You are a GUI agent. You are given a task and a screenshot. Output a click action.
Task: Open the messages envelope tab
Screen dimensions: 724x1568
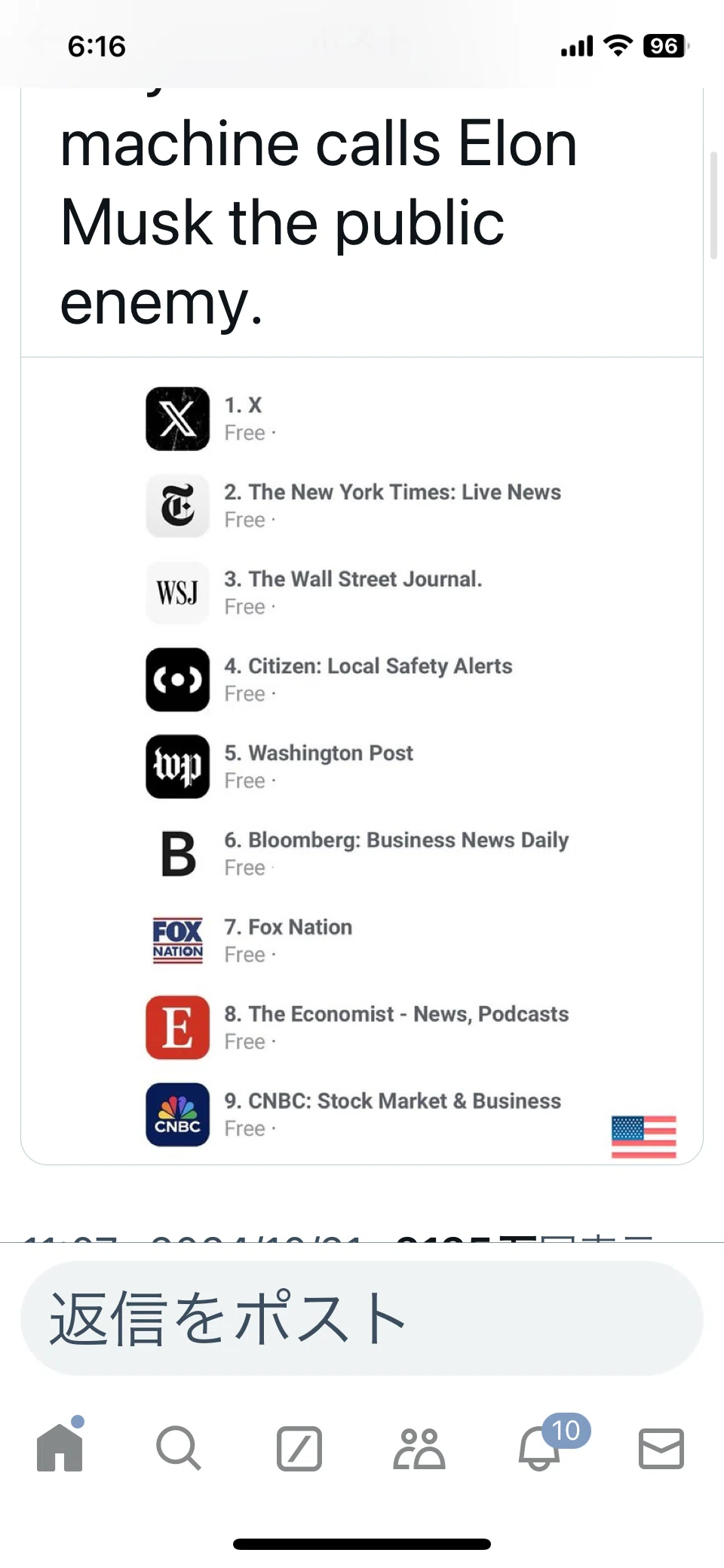tap(661, 1448)
